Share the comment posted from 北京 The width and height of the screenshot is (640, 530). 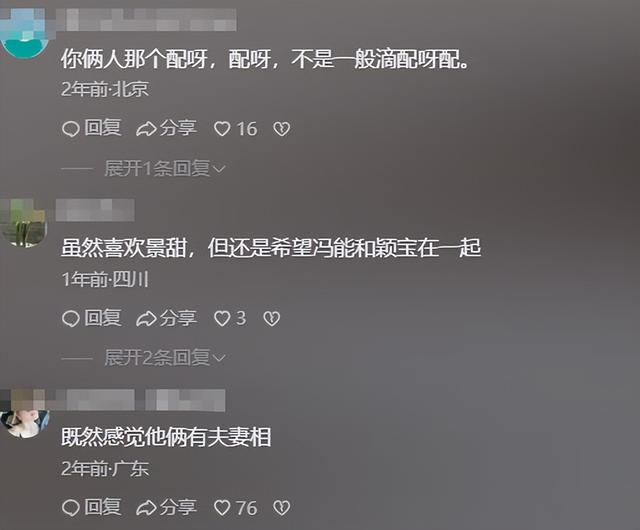[166, 128]
